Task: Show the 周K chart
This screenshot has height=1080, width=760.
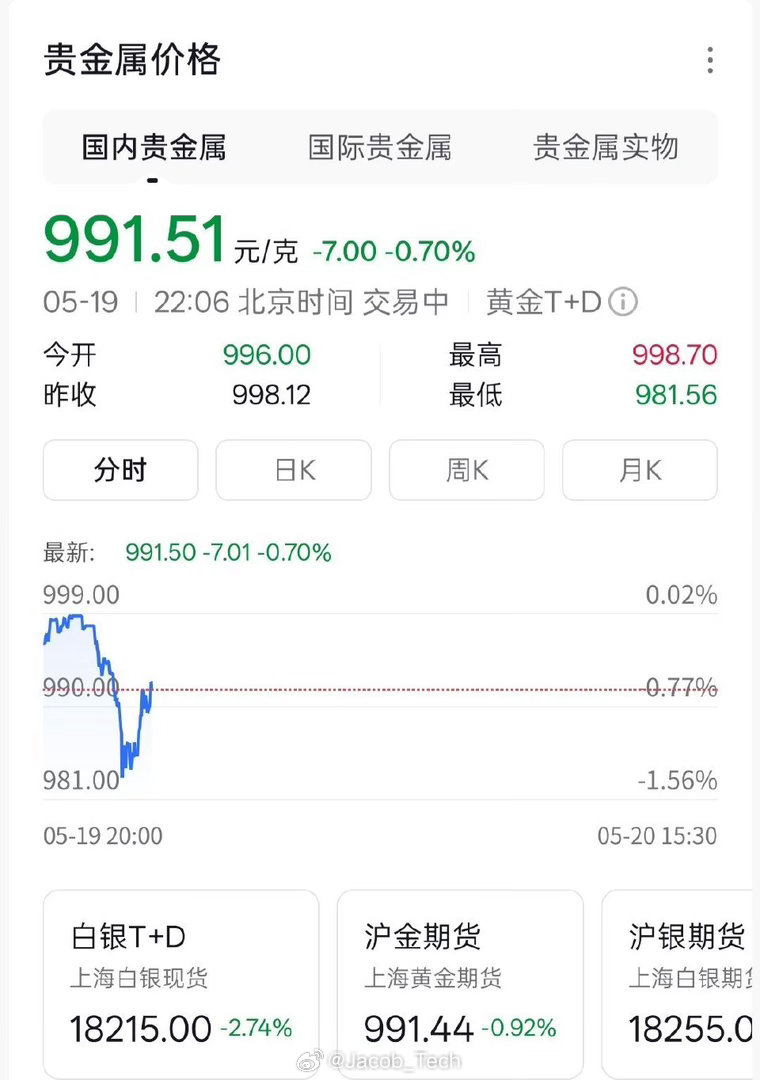Action: click(x=466, y=470)
